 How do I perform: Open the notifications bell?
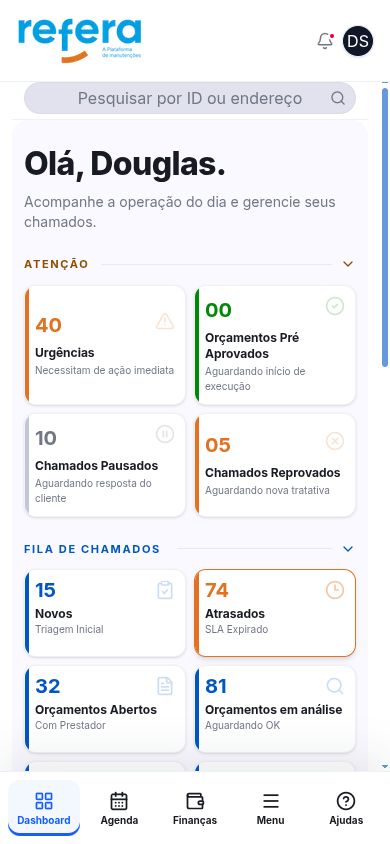(x=325, y=41)
